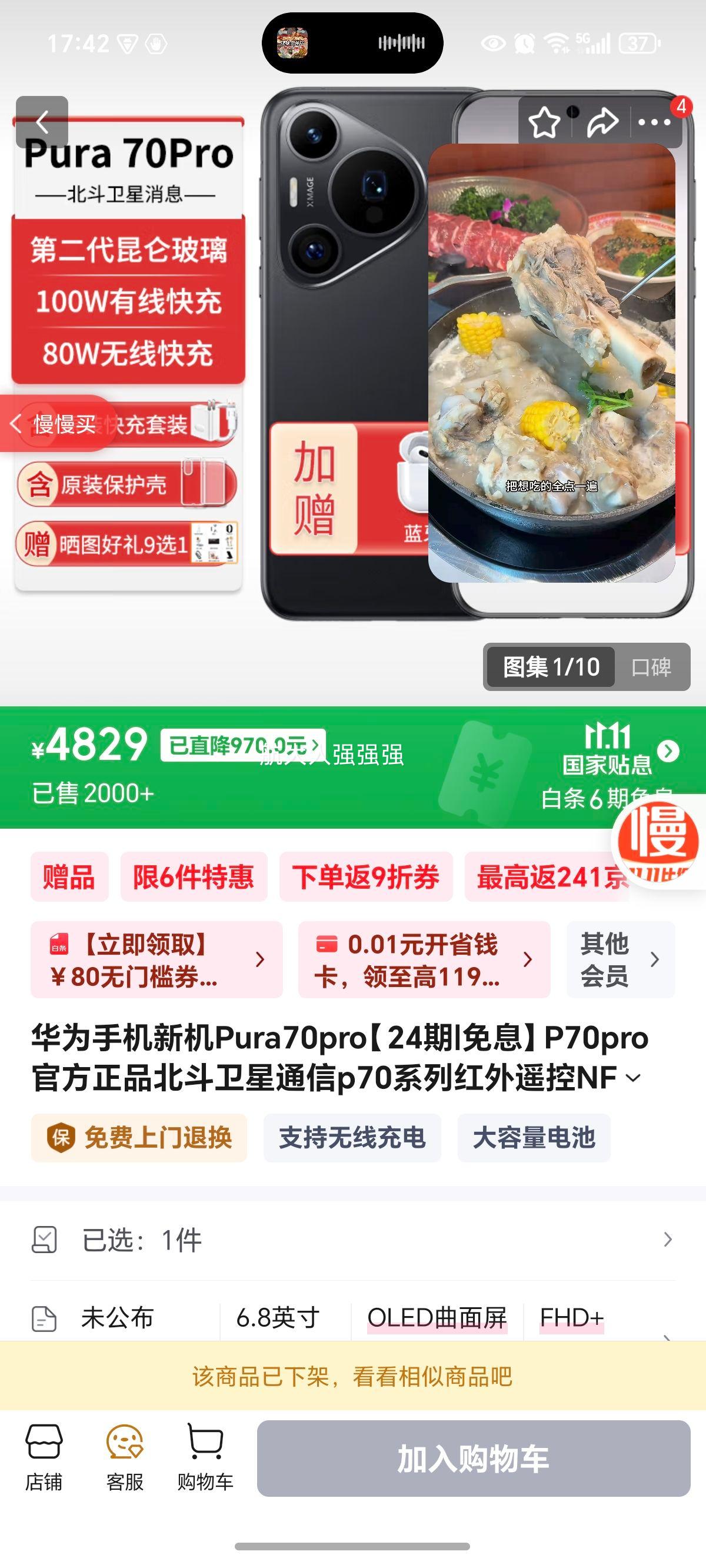Favorite the product with the star
This screenshot has width=706, height=1568.
[544, 122]
